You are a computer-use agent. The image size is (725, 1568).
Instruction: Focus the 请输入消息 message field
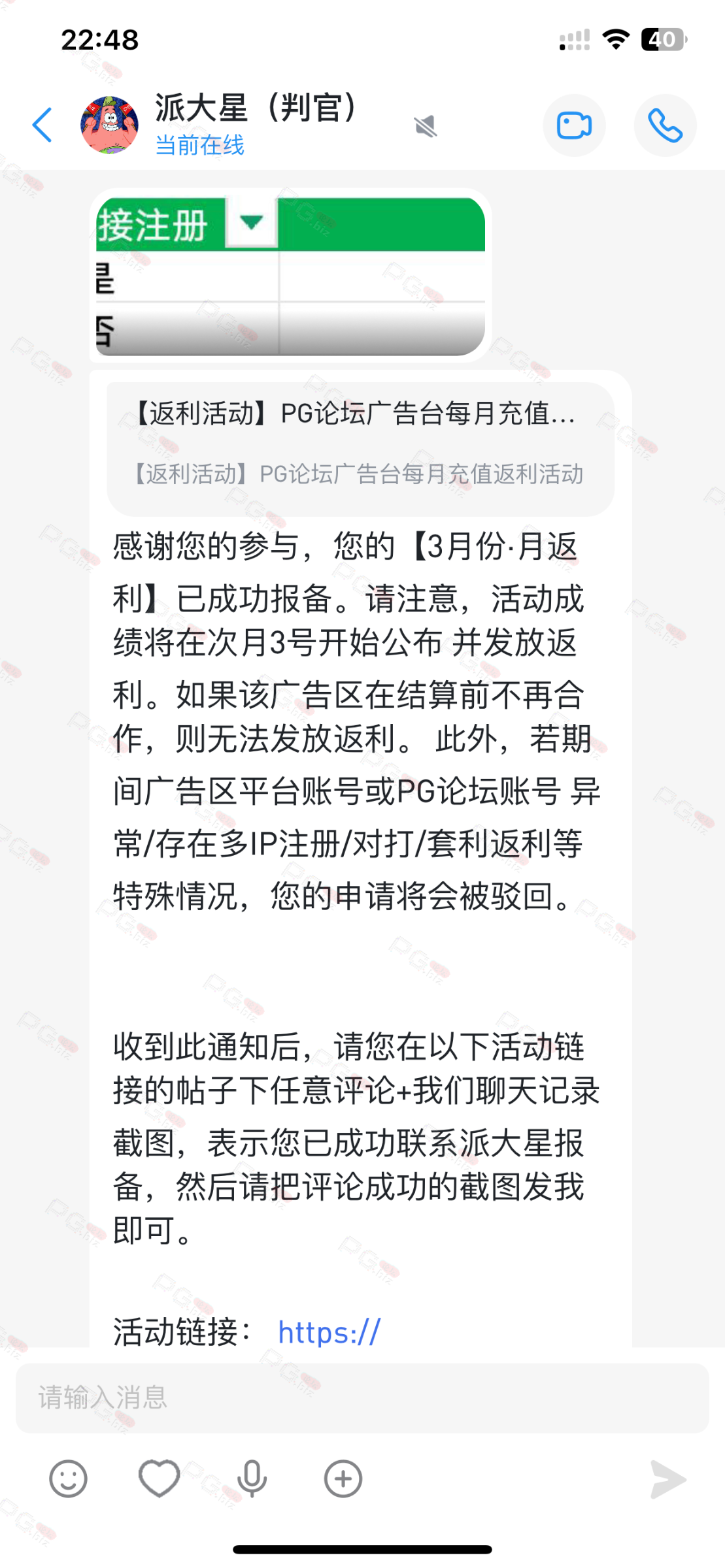[x=362, y=1397]
